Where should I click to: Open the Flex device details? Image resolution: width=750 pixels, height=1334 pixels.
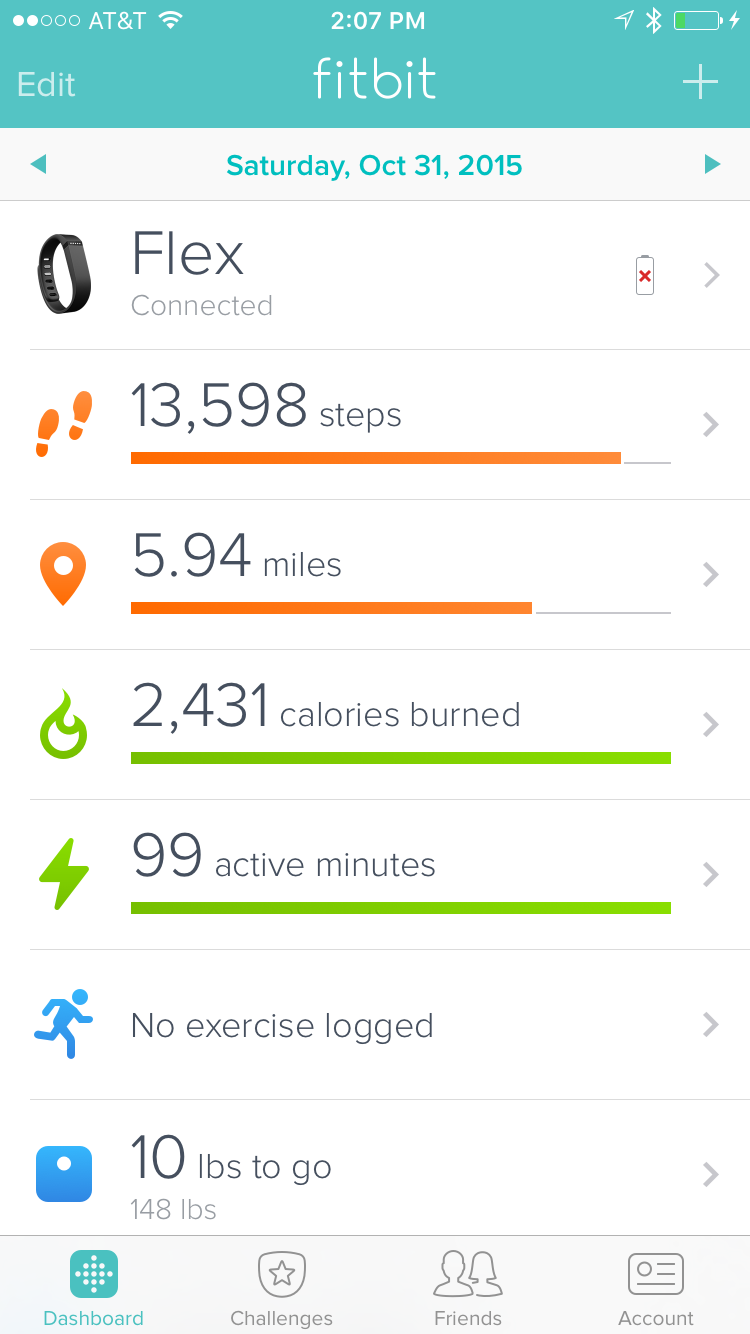pyautogui.click(x=375, y=275)
